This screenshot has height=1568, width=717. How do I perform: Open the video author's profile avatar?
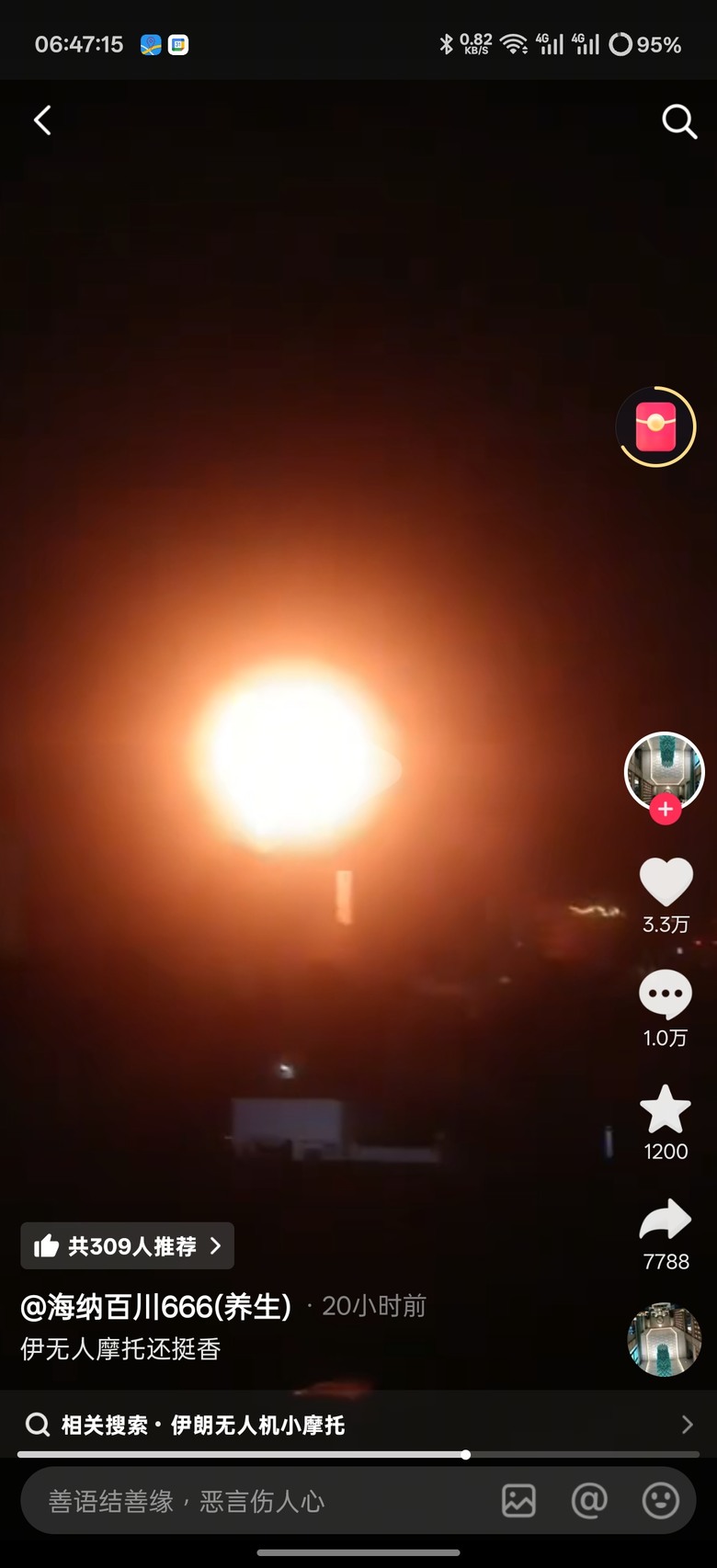[664, 769]
